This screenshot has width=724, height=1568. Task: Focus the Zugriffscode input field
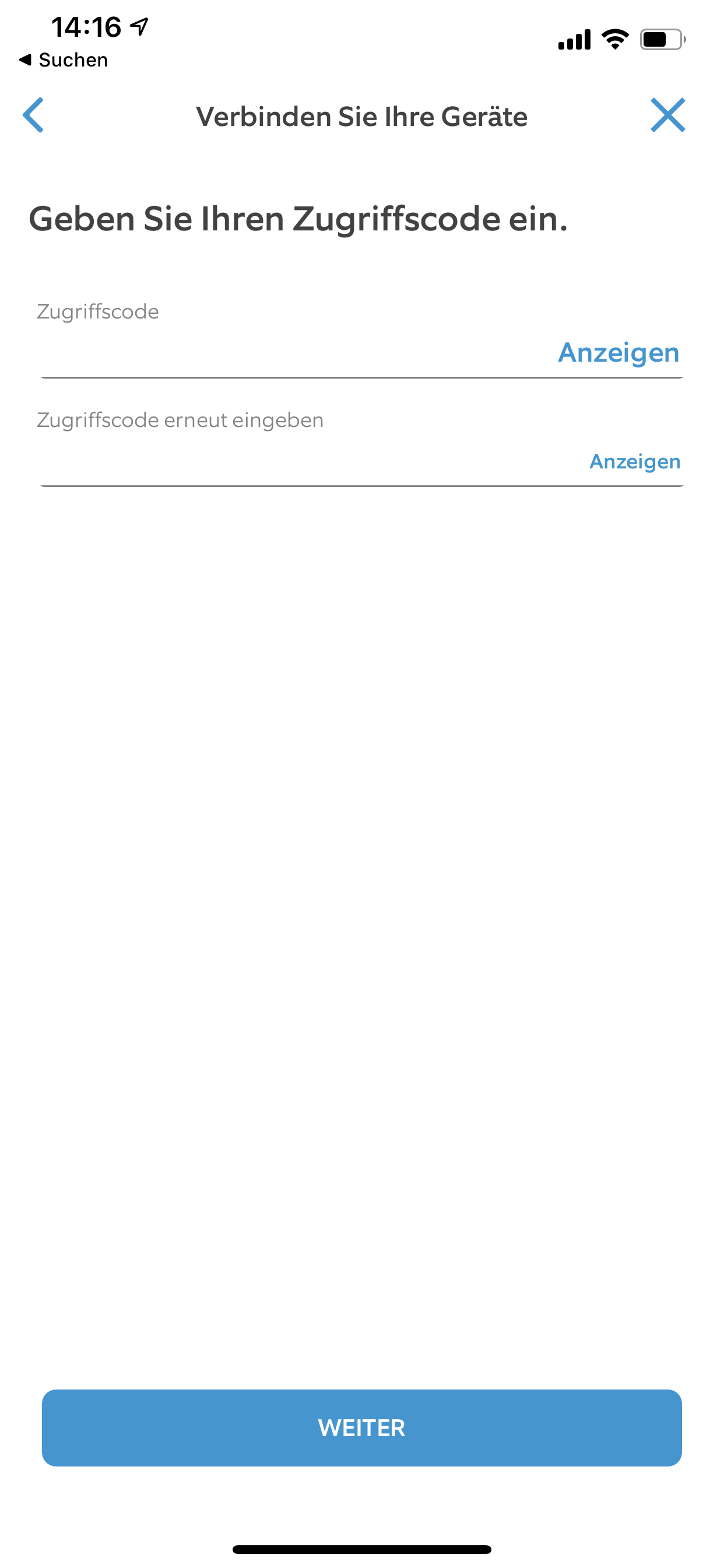pos(292,353)
